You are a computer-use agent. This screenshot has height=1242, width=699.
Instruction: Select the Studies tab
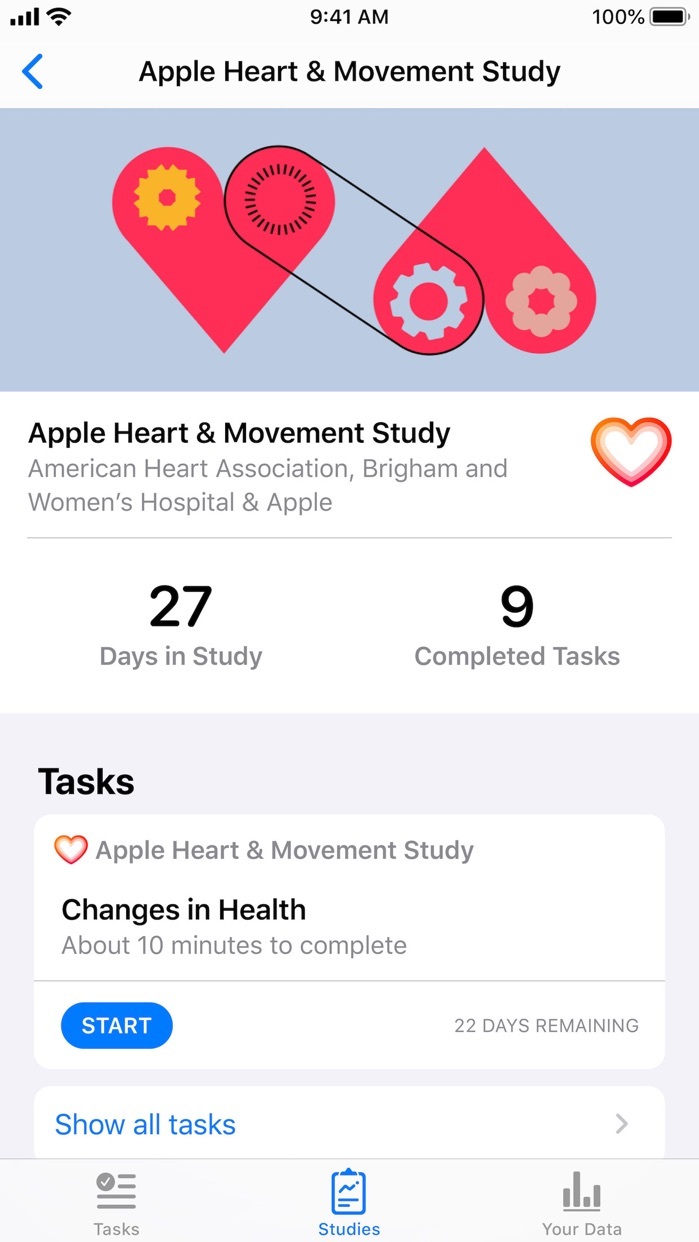[x=349, y=1203]
